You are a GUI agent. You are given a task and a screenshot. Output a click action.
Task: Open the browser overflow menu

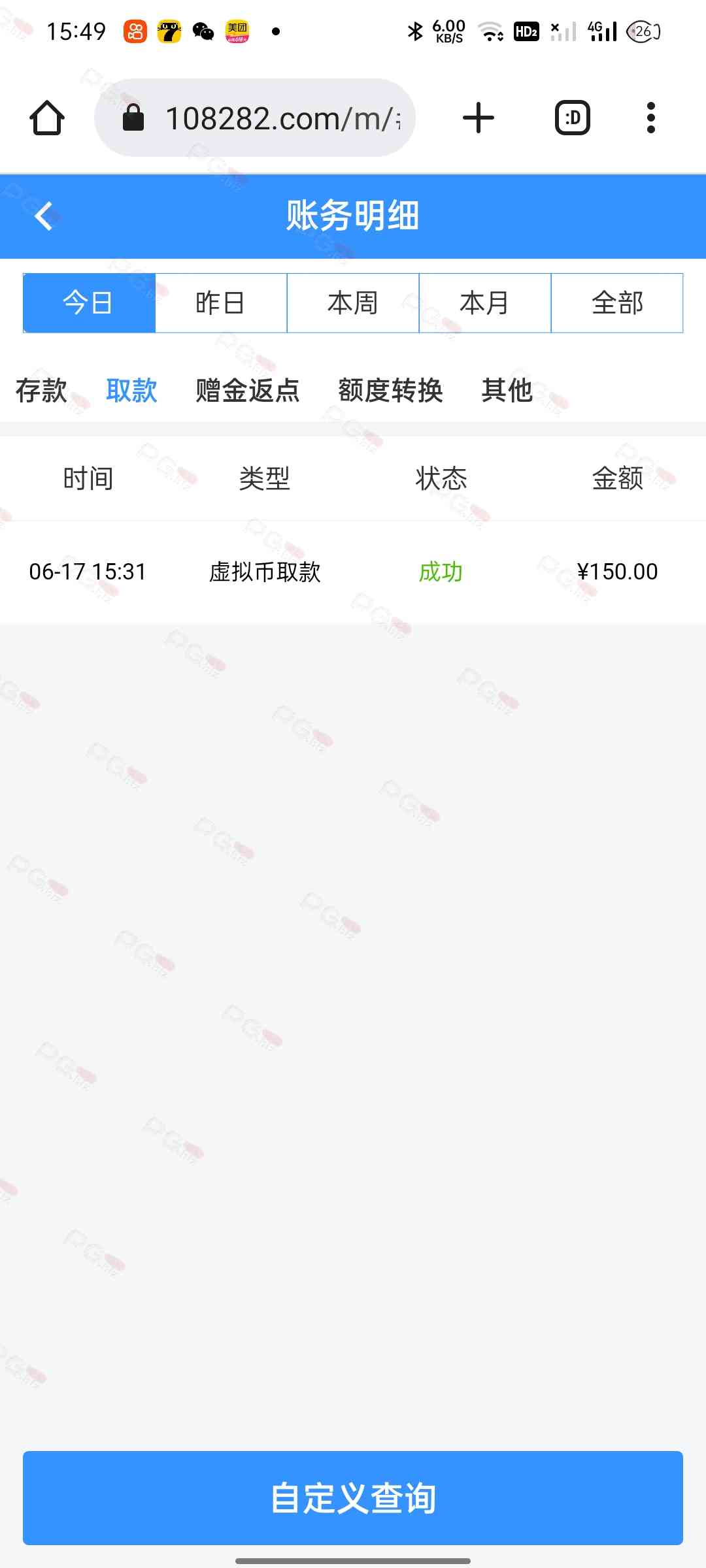click(650, 118)
